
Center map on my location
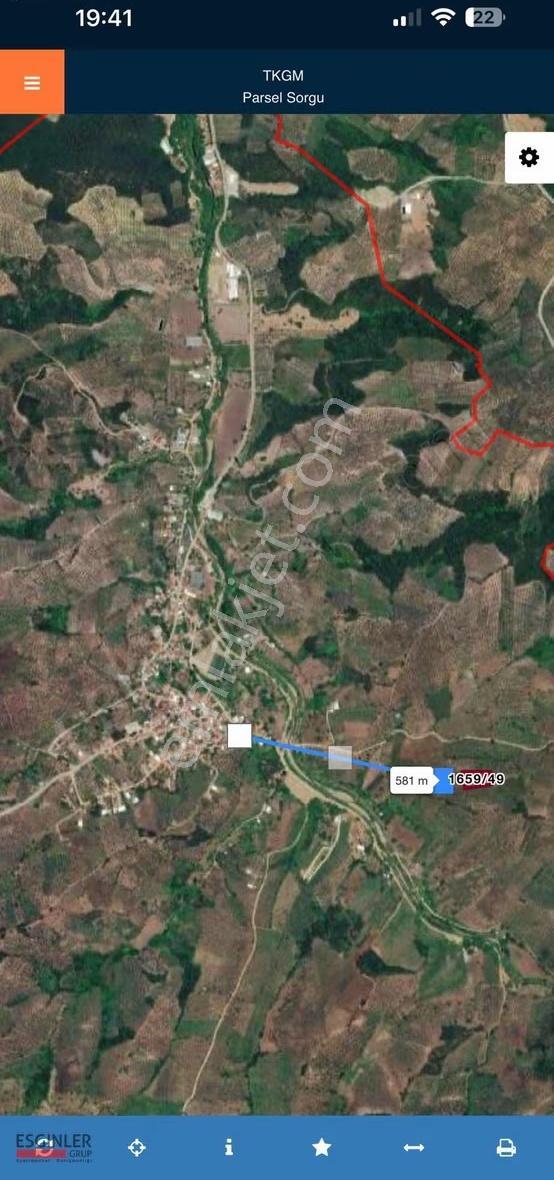[x=136, y=1148]
